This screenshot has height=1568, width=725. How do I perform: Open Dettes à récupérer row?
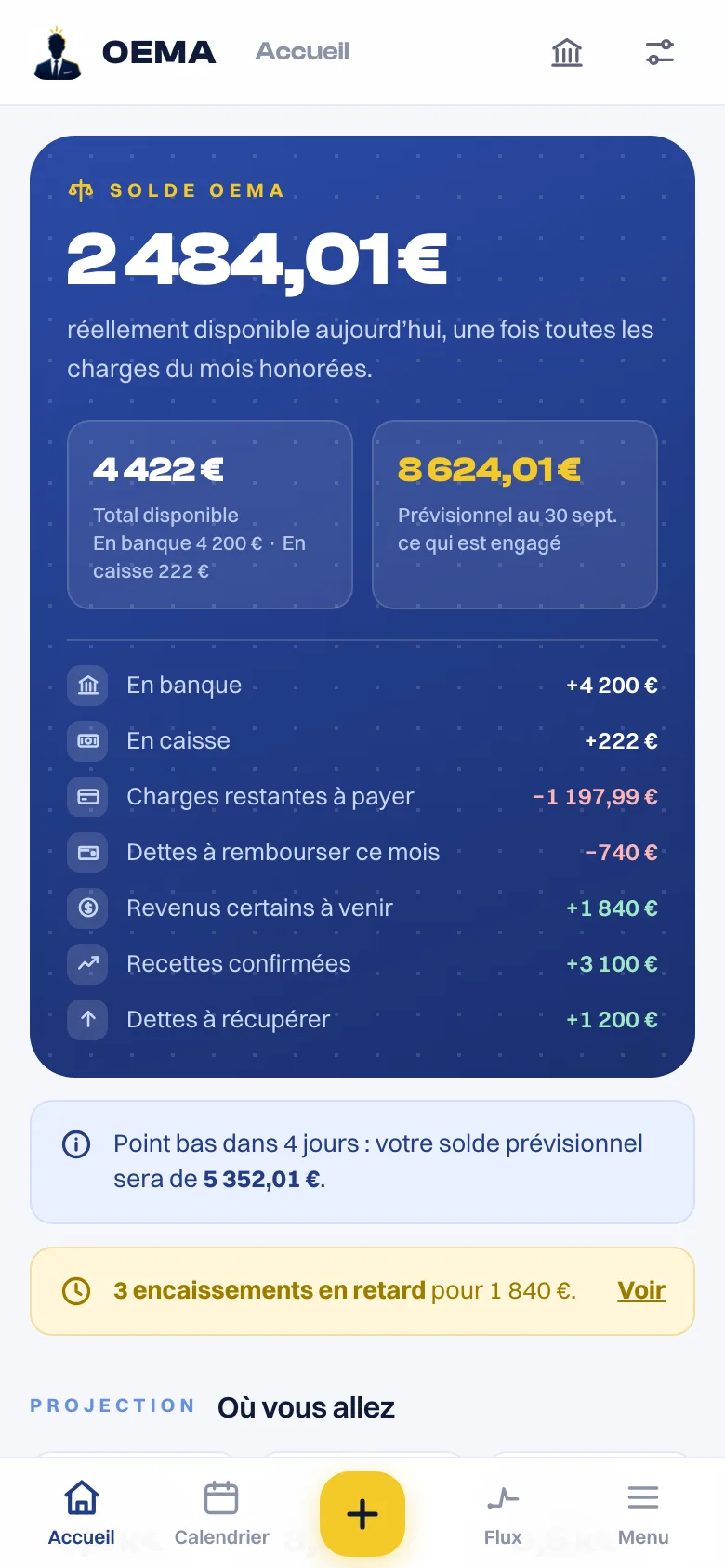[x=362, y=1020]
